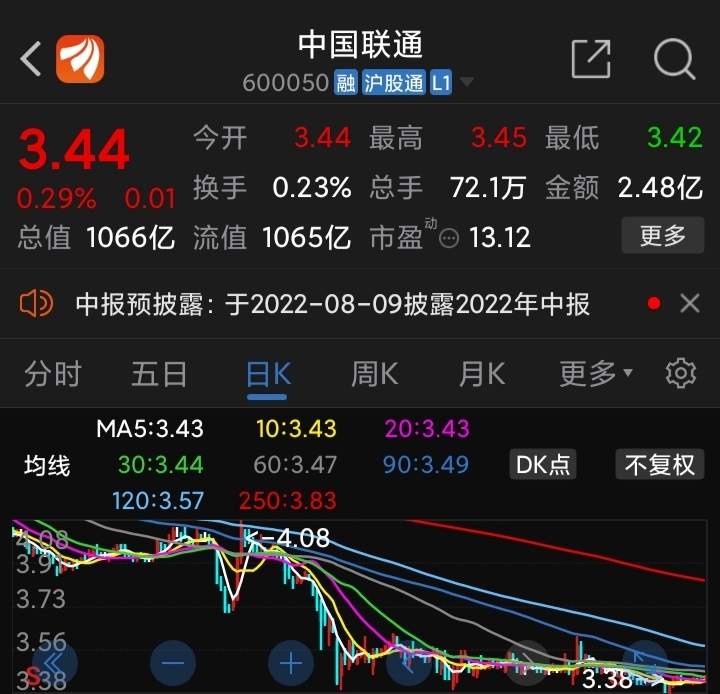720x694 pixels.
Task: Change the 不复权 adjustment option
Action: click(659, 464)
